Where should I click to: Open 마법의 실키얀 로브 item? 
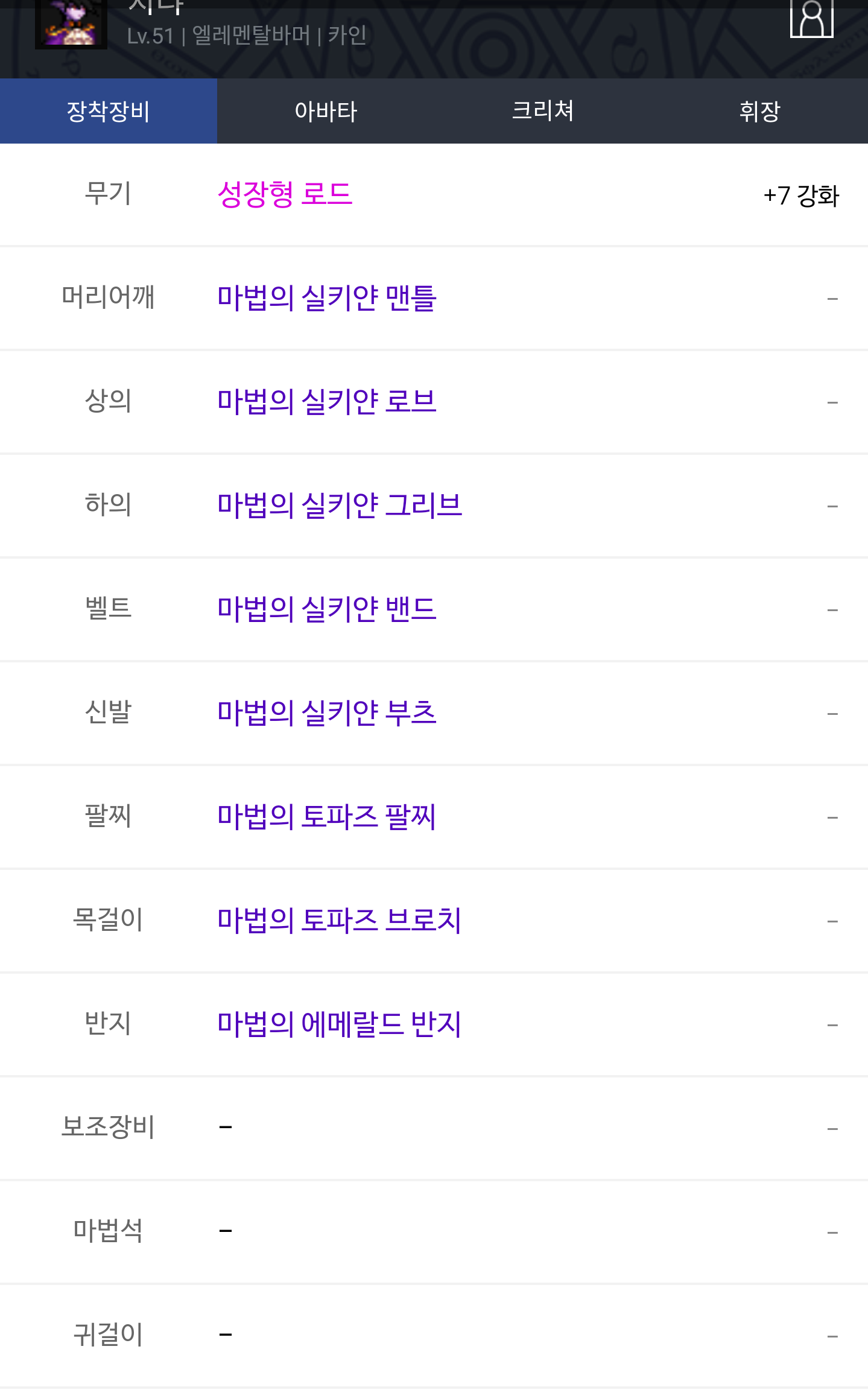327,402
